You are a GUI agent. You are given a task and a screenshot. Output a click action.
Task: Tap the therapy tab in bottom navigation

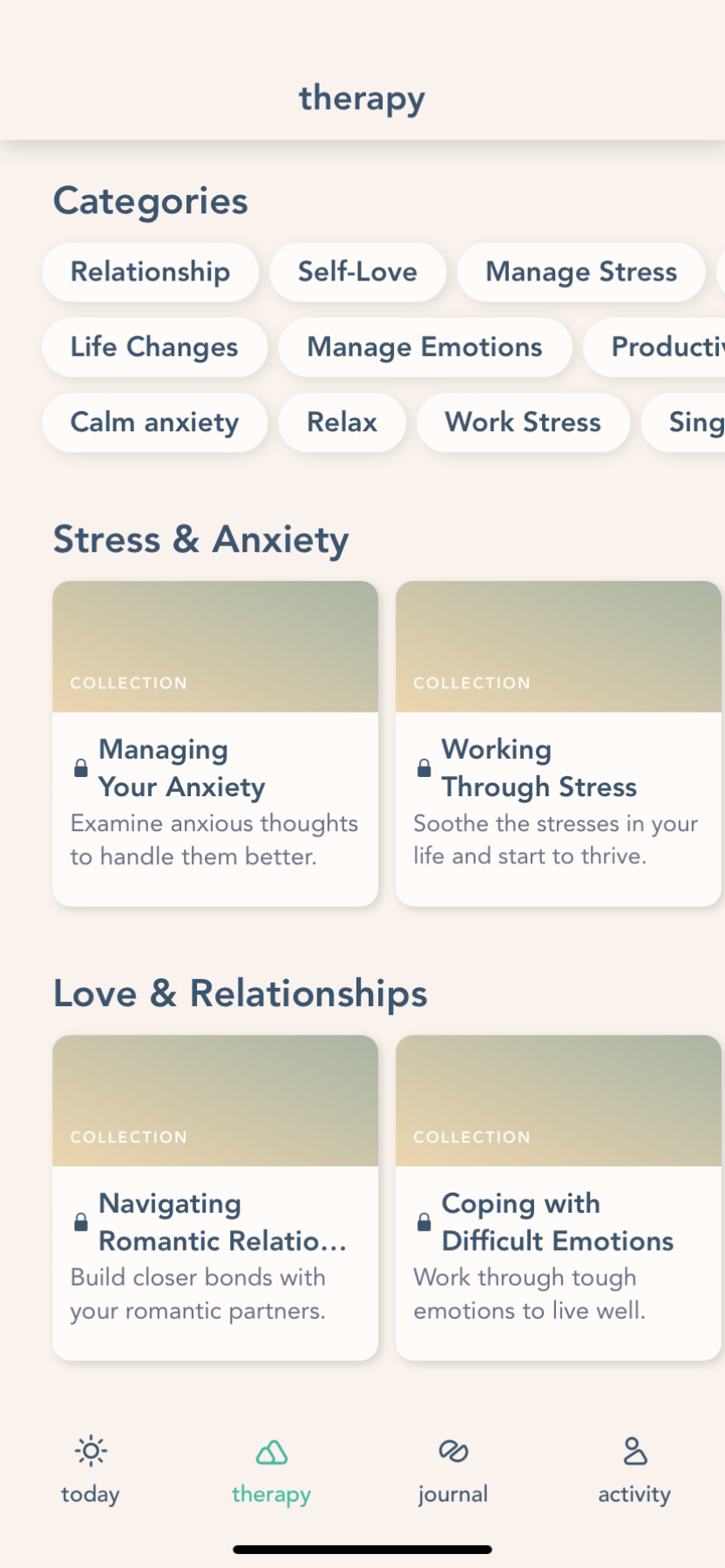[x=272, y=1470]
